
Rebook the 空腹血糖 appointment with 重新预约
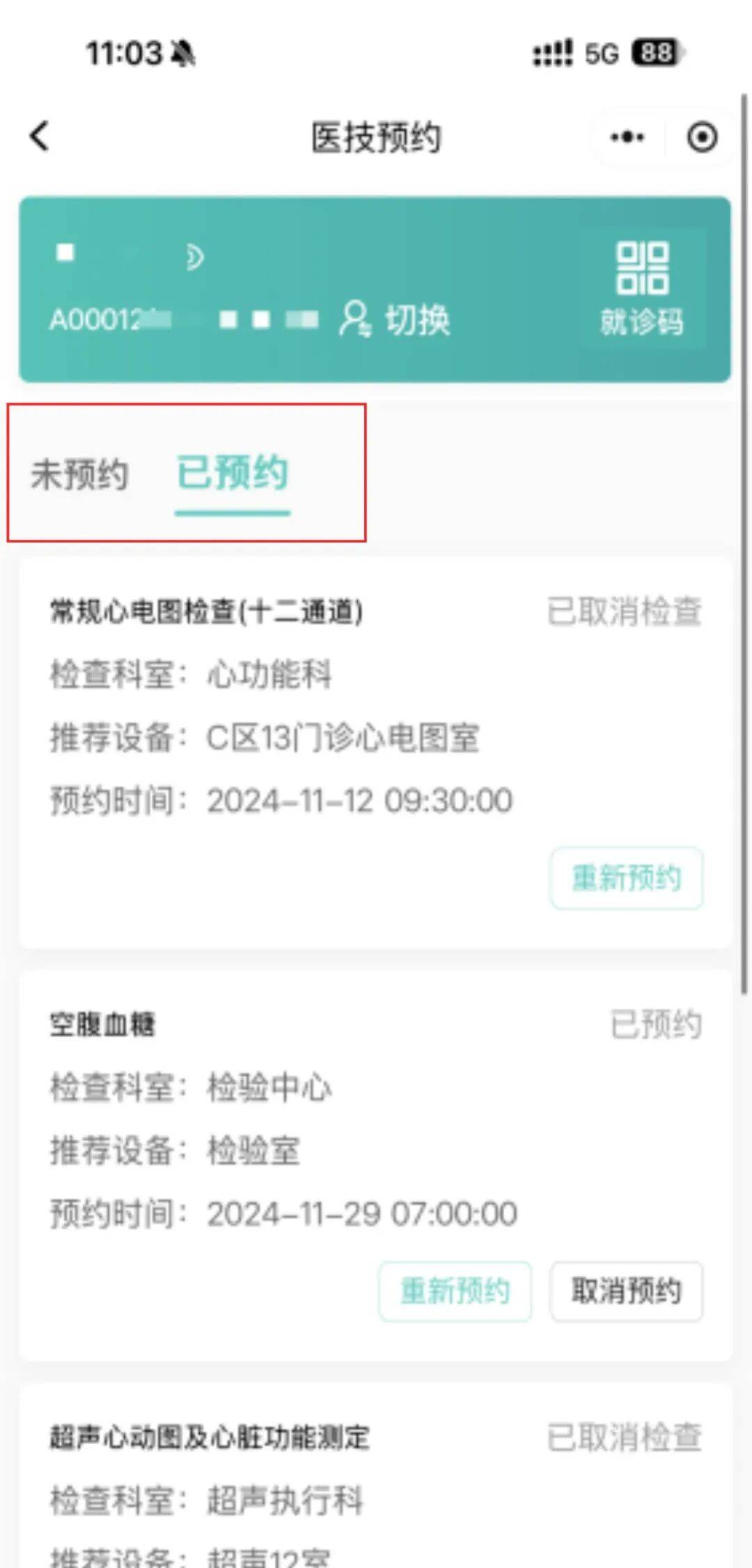455,1291
